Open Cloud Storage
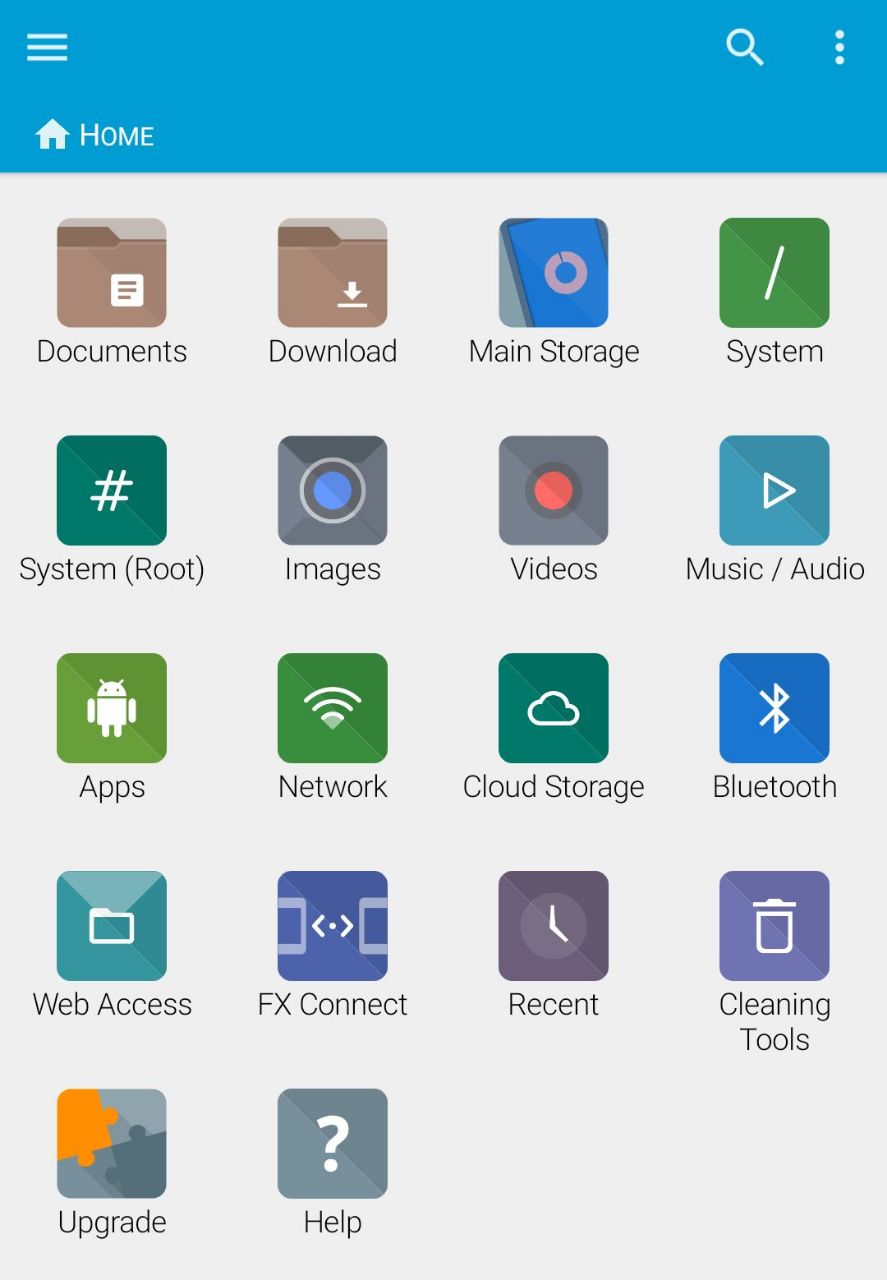The image size is (887, 1280). [x=554, y=708]
